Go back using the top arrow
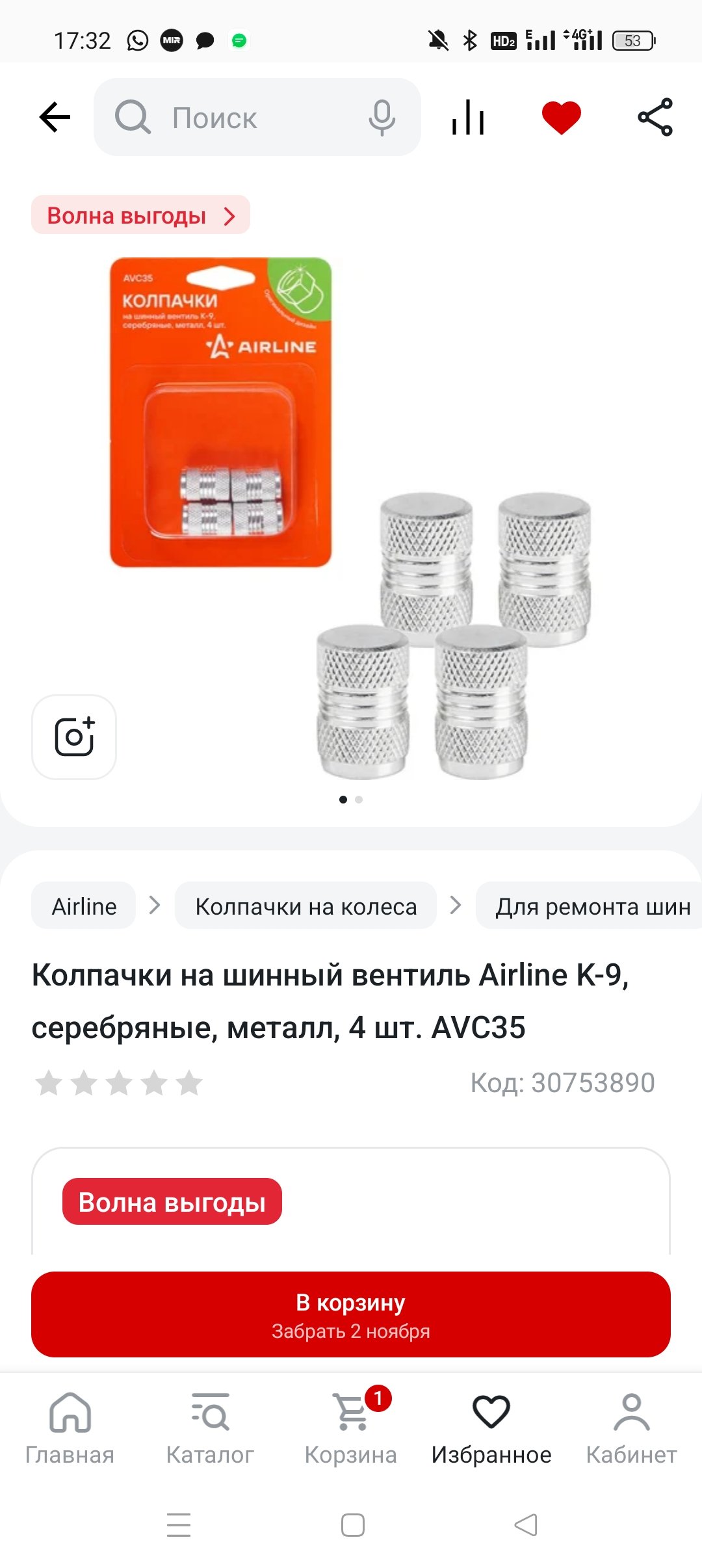Screen dimensions: 702x1568 pos(55,118)
